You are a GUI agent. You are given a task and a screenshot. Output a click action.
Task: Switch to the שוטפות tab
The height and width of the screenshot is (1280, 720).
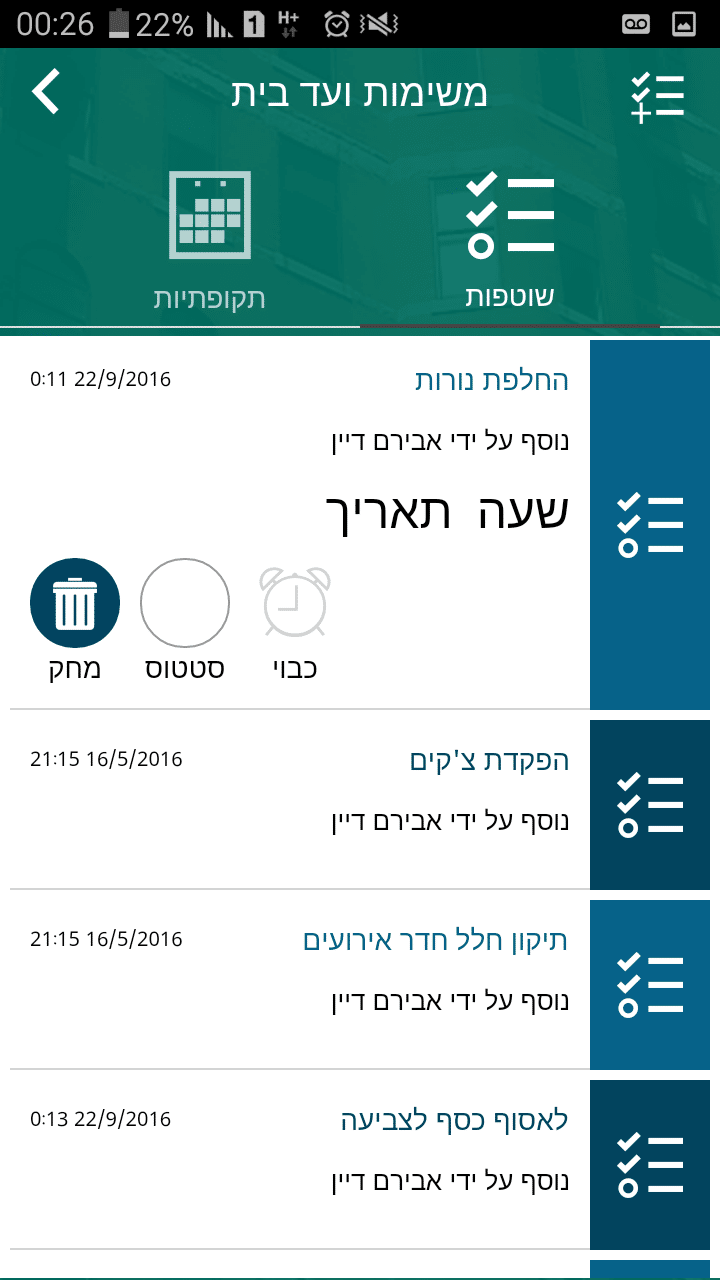(509, 240)
